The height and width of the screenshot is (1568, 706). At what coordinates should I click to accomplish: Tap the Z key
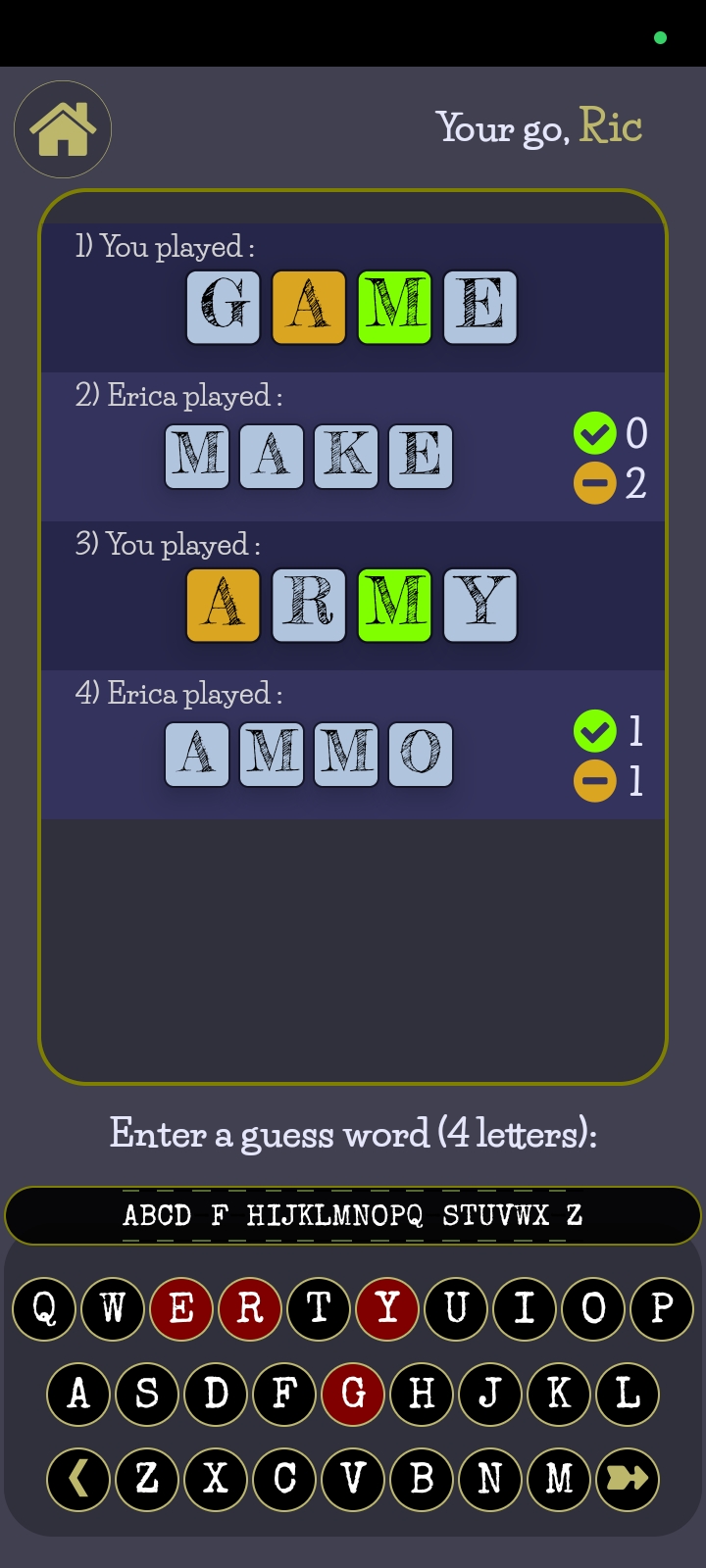(x=148, y=1479)
